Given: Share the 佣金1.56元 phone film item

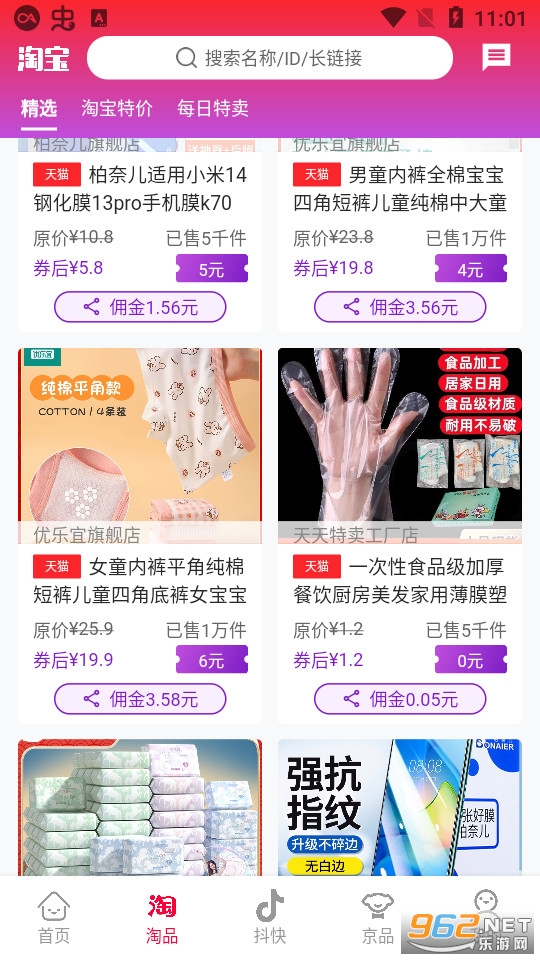Looking at the screenshot, I should pyautogui.click(x=140, y=307).
